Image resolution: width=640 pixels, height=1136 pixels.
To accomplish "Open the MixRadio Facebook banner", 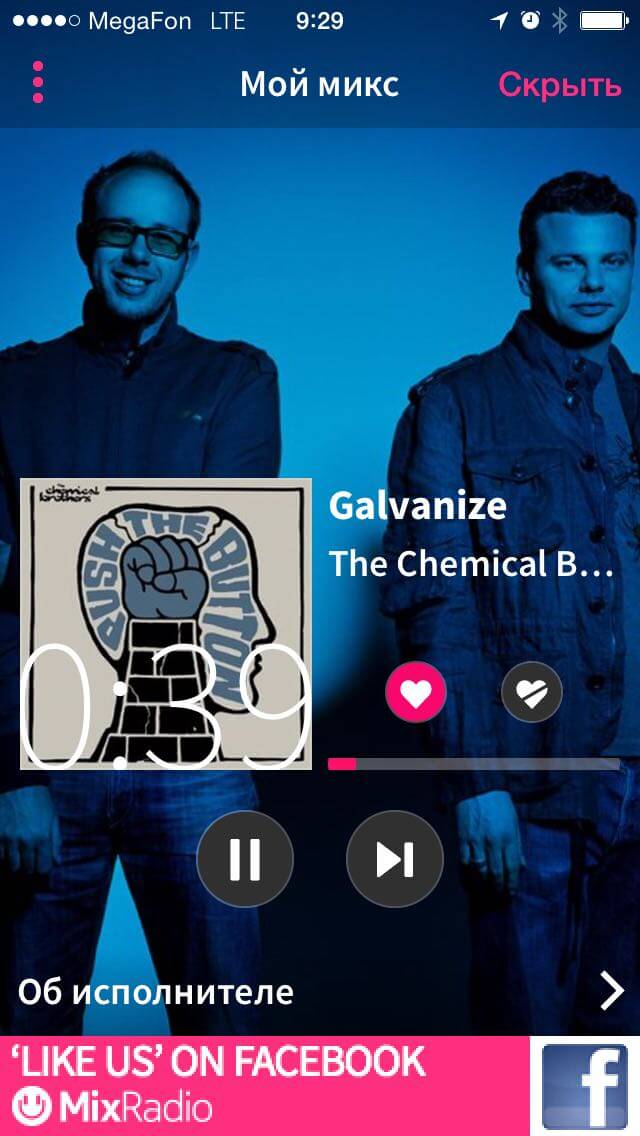I will coord(320,1086).
